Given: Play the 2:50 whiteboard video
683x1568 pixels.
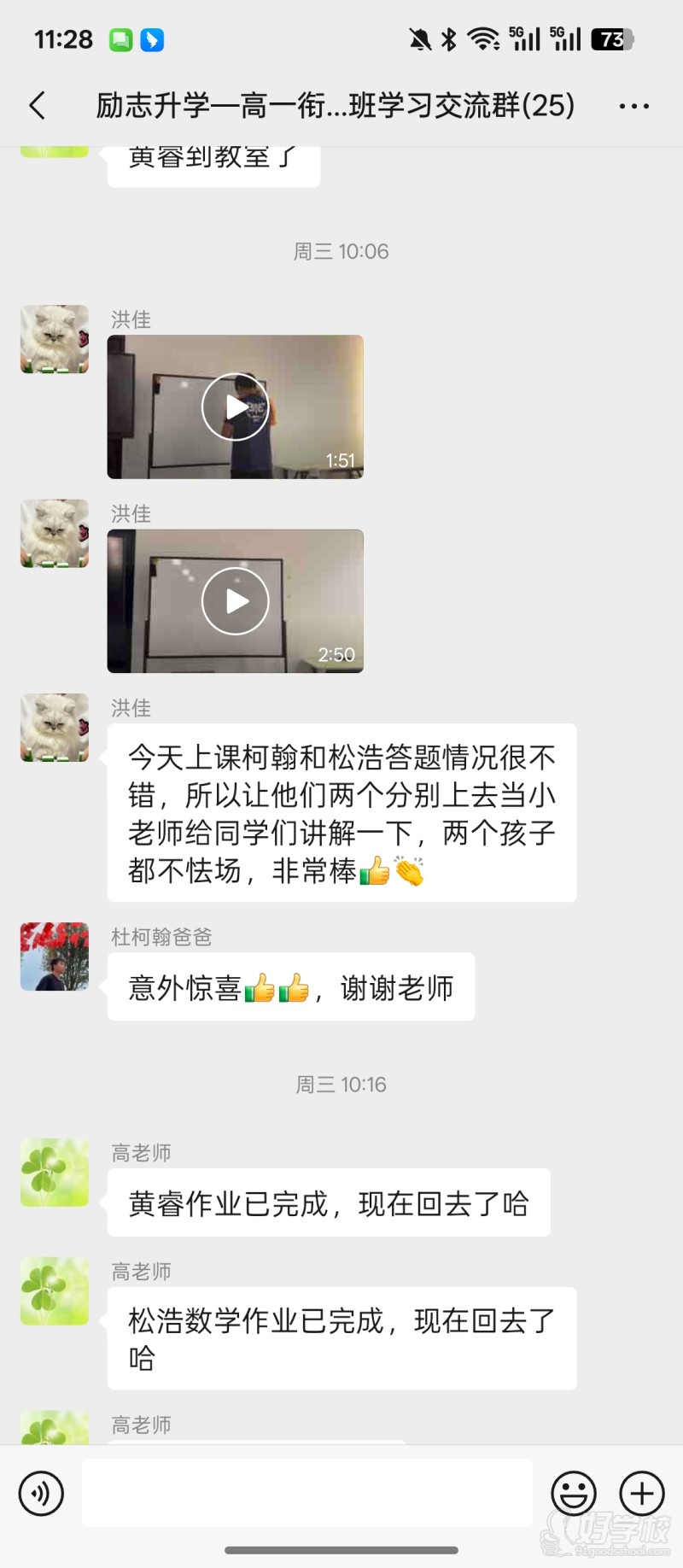Looking at the screenshot, I should [x=235, y=600].
